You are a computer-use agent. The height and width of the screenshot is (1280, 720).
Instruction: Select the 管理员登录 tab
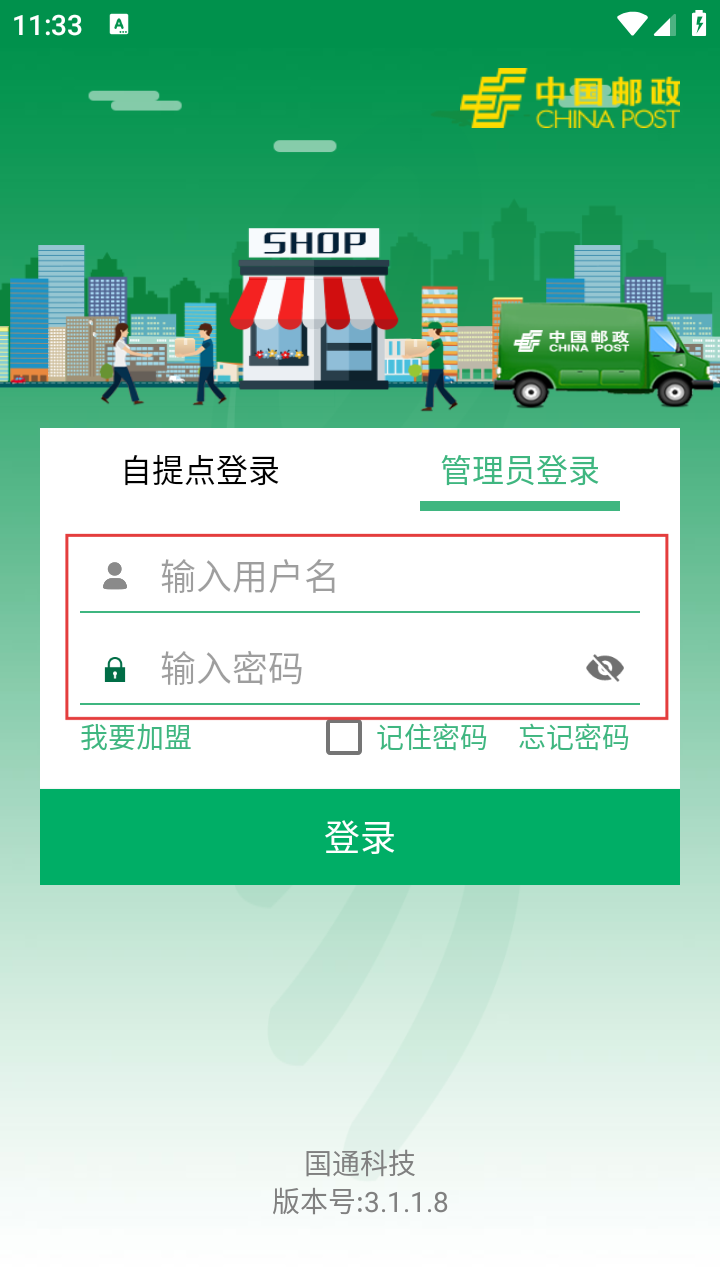520,470
